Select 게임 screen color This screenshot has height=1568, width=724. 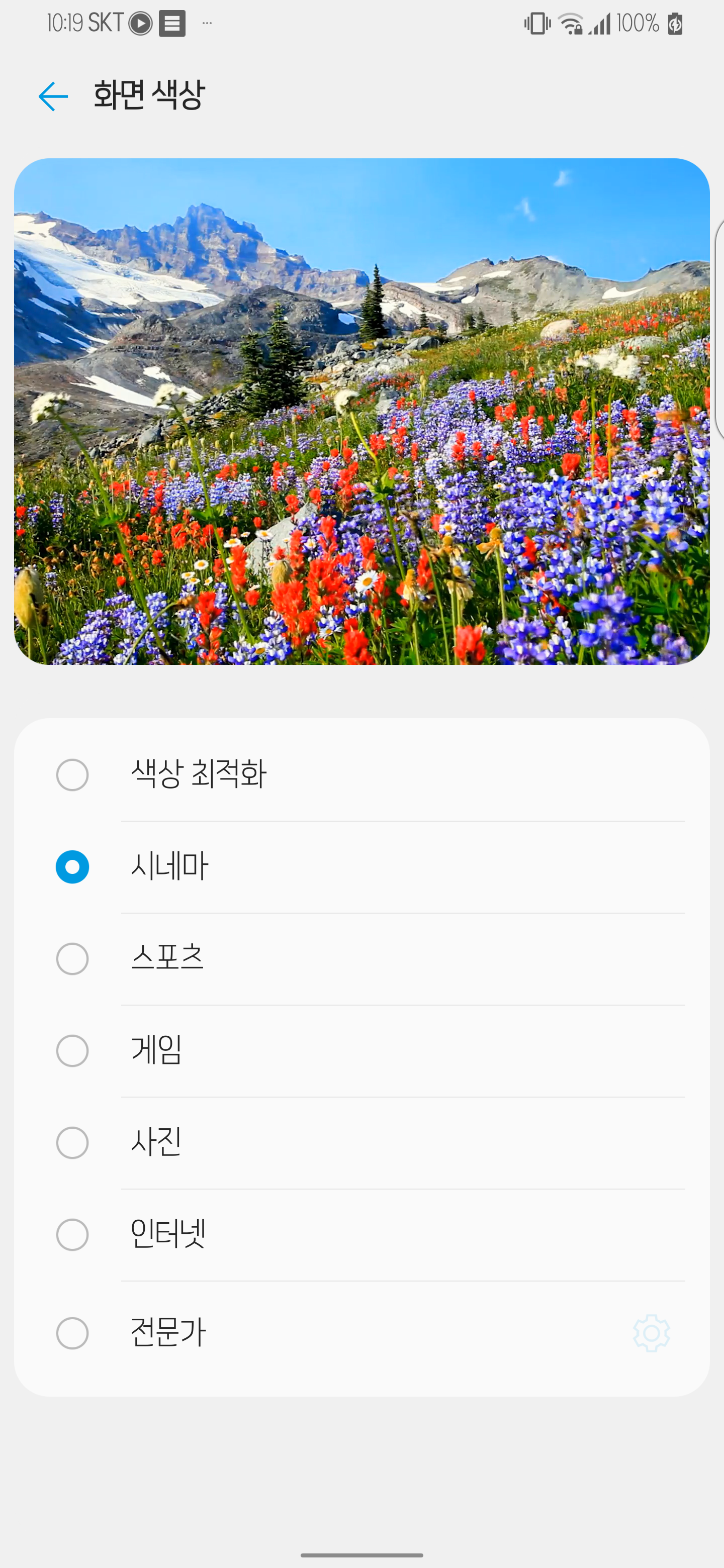72,1050
